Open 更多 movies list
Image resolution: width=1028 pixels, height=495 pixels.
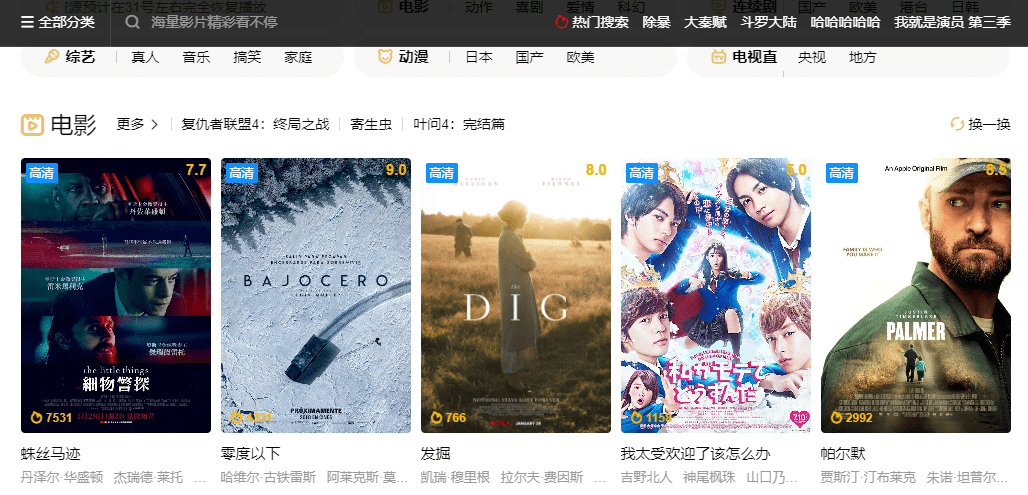[137, 124]
